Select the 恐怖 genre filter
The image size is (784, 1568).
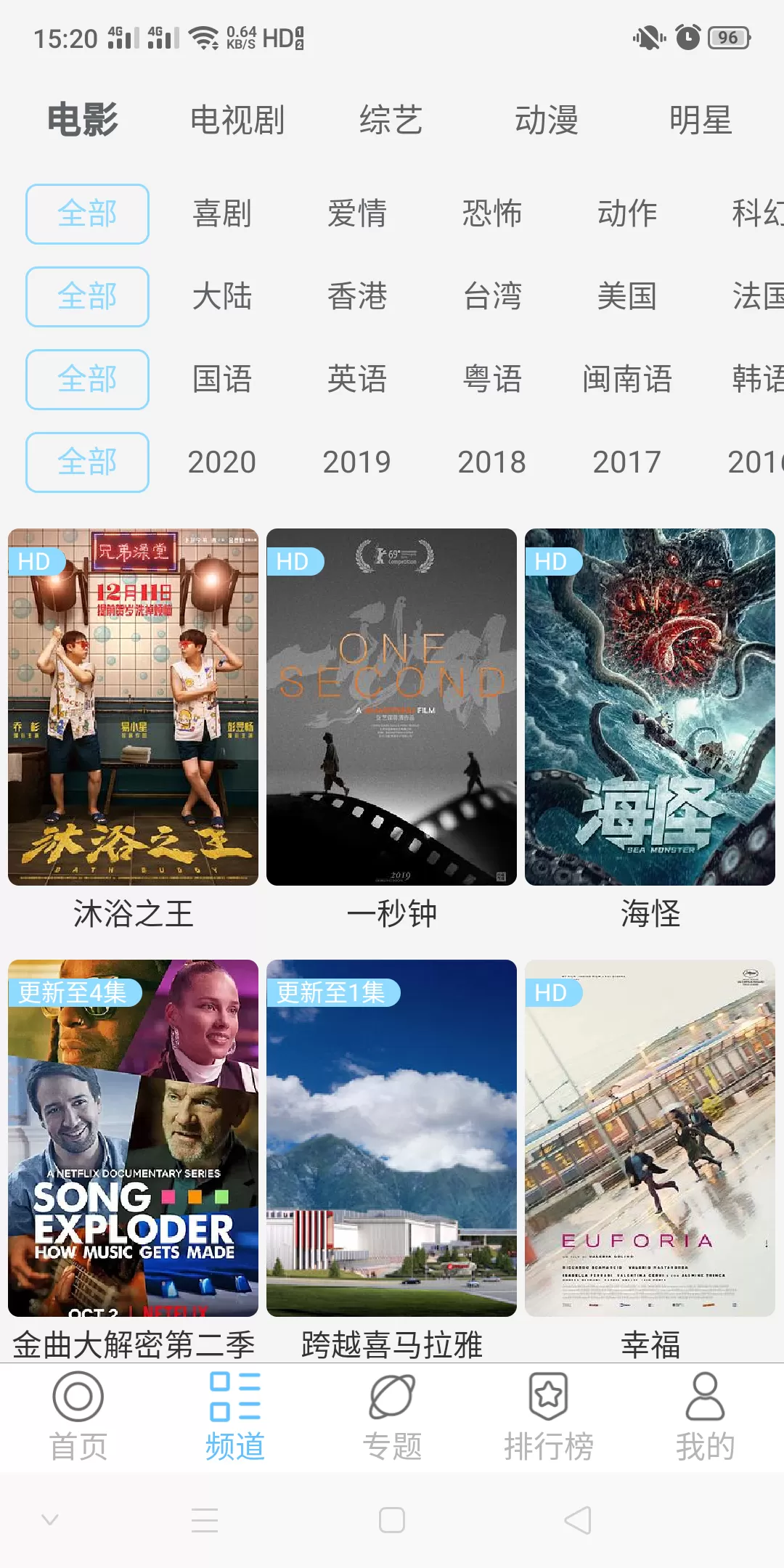(492, 214)
